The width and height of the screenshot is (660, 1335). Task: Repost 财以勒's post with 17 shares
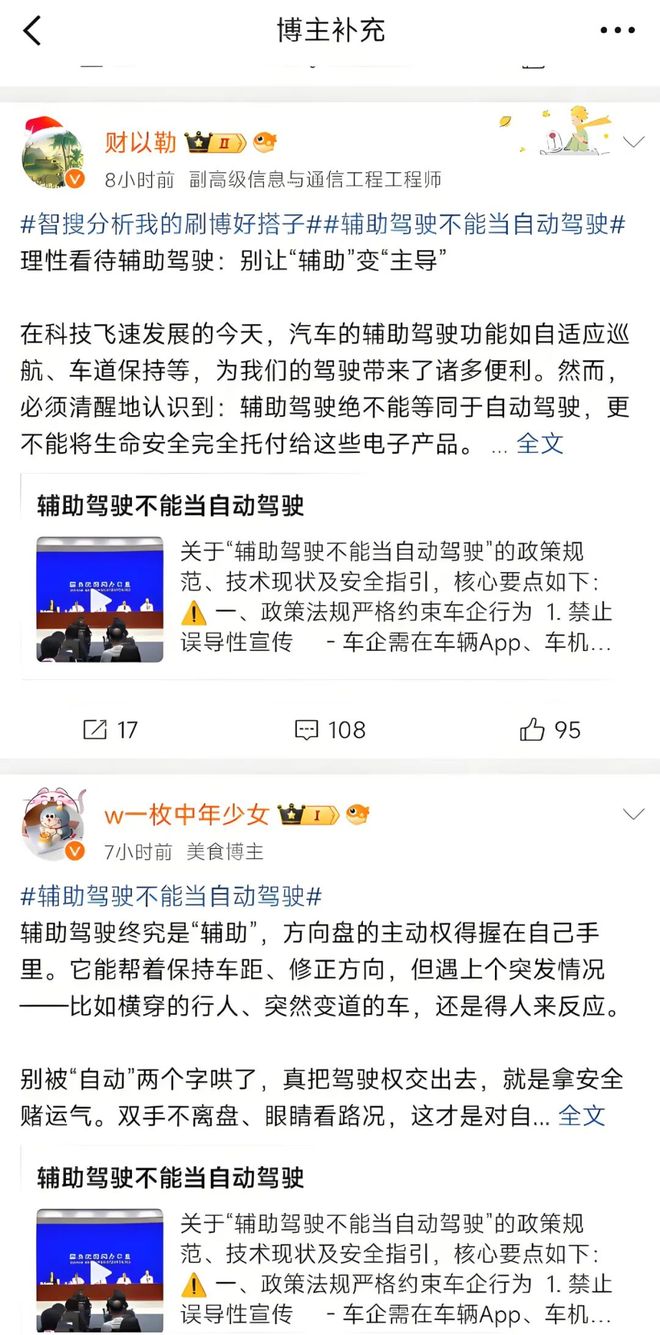click(x=110, y=730)
